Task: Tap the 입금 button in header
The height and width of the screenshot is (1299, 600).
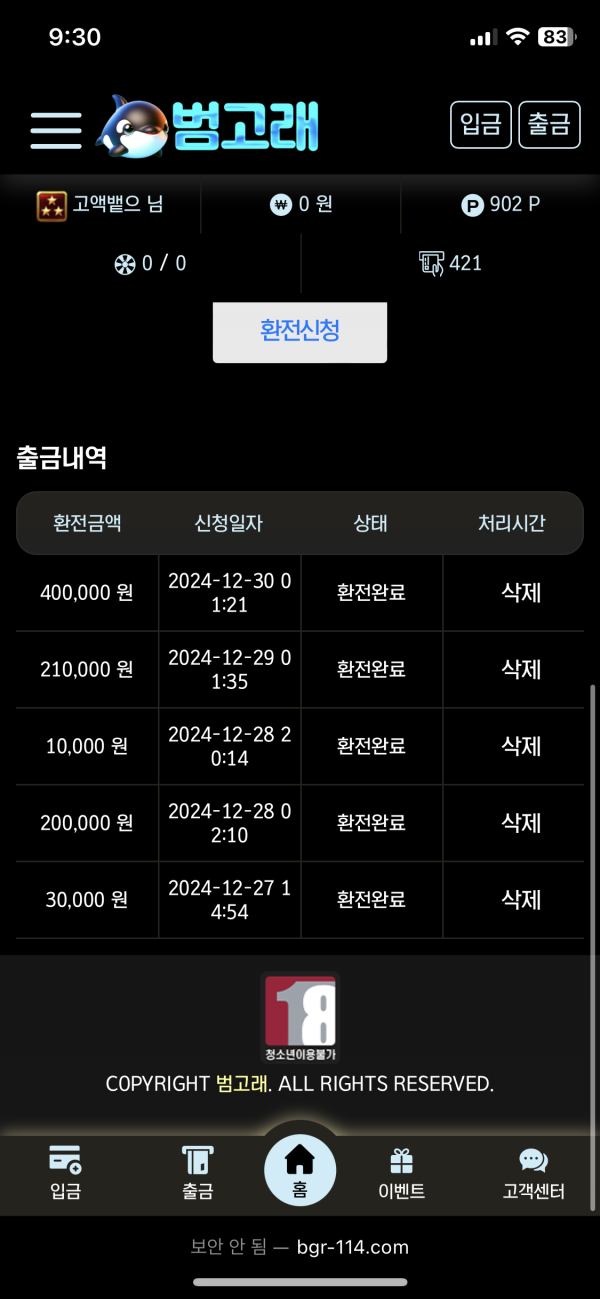Action: (x=481, y=125)
